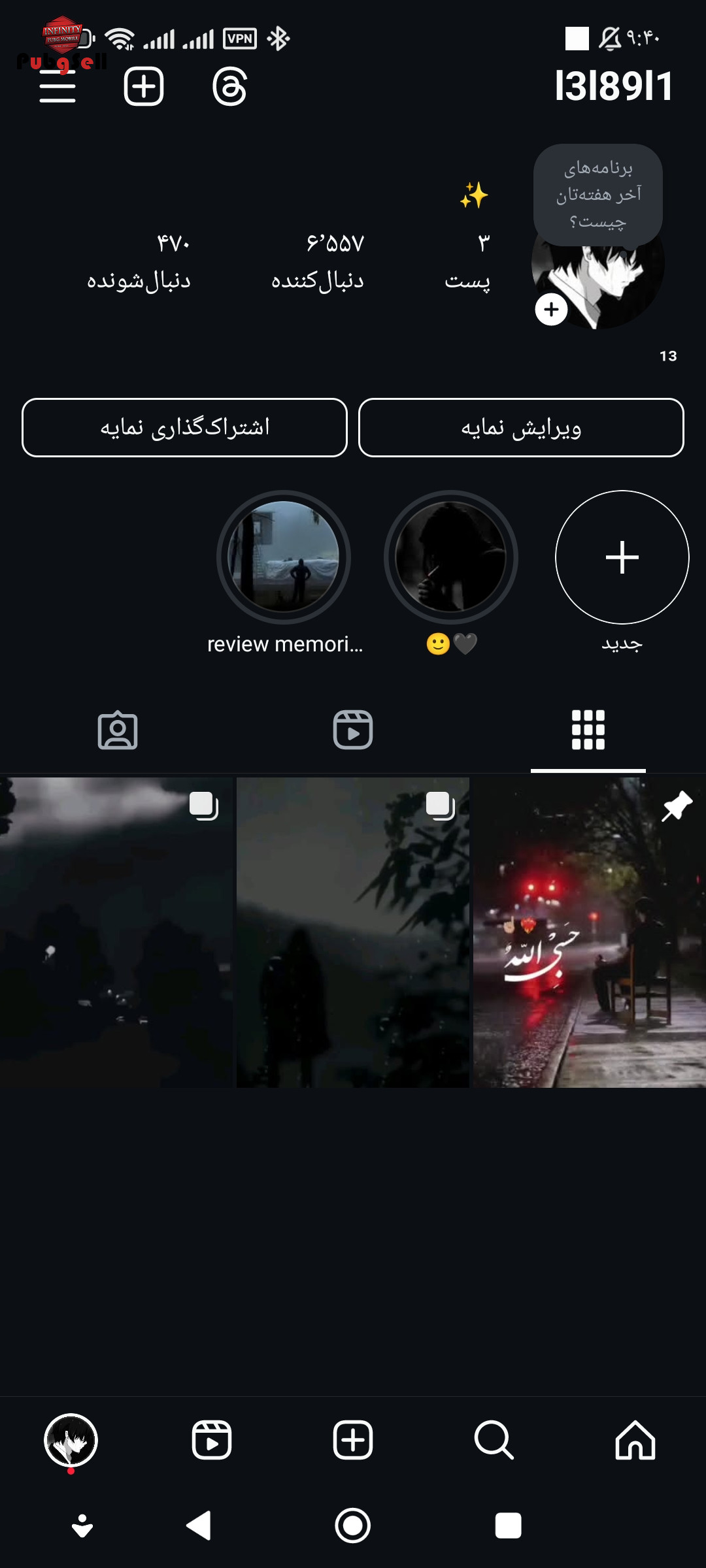Tap the create new post plus icon at top
This screenshot has width=706, height=1568.
144,86
